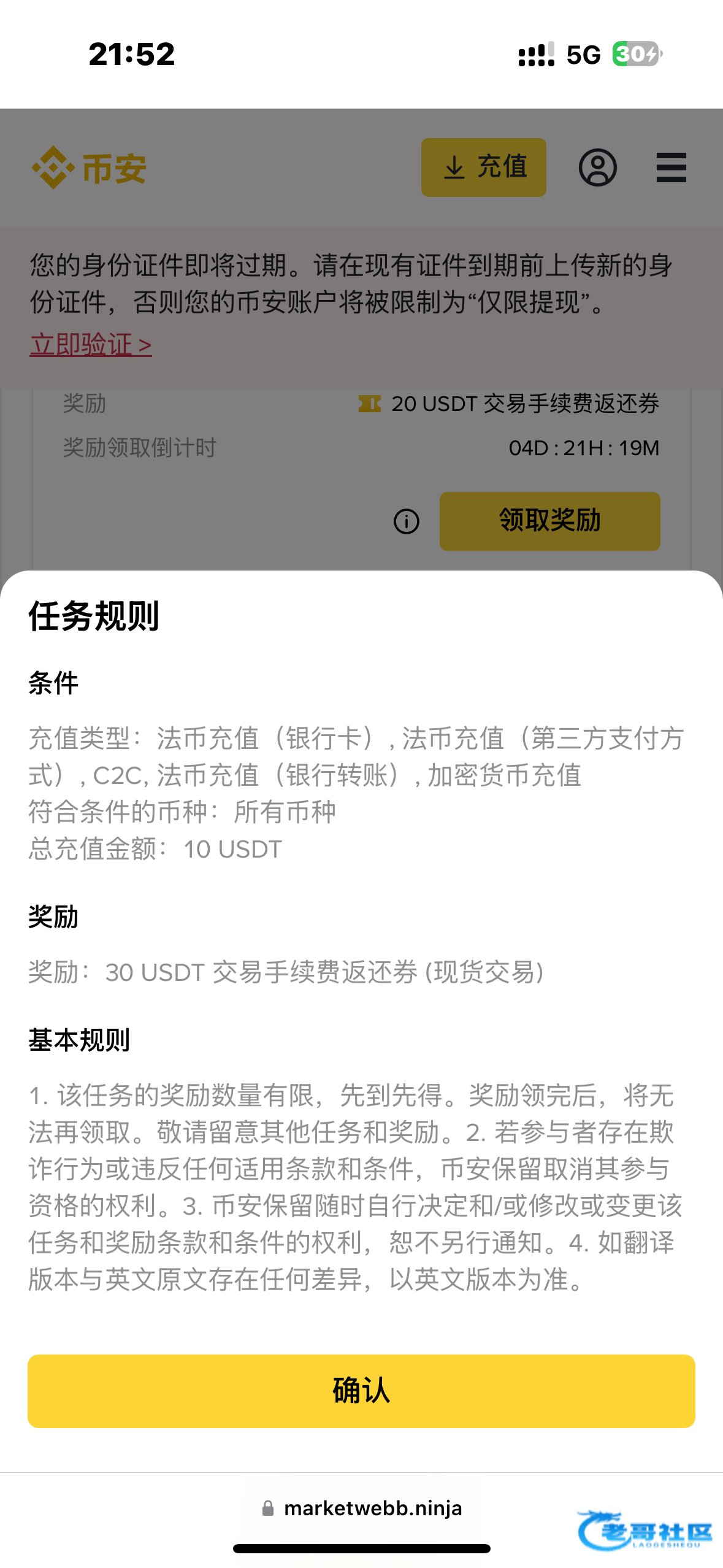Screen dimensions: 723x1568
Task: Tap the marketwebb.ninja address bar
Action: 362,1507
